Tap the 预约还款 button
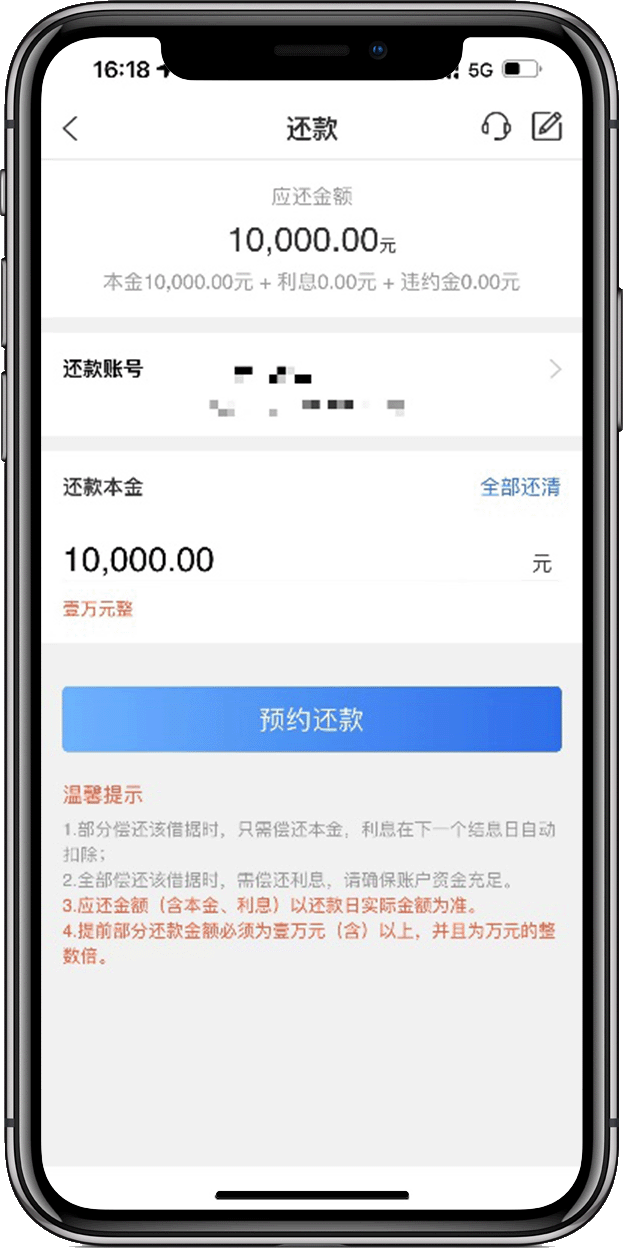The height and width of the screenshot is (1249, 623). point(311,719)
